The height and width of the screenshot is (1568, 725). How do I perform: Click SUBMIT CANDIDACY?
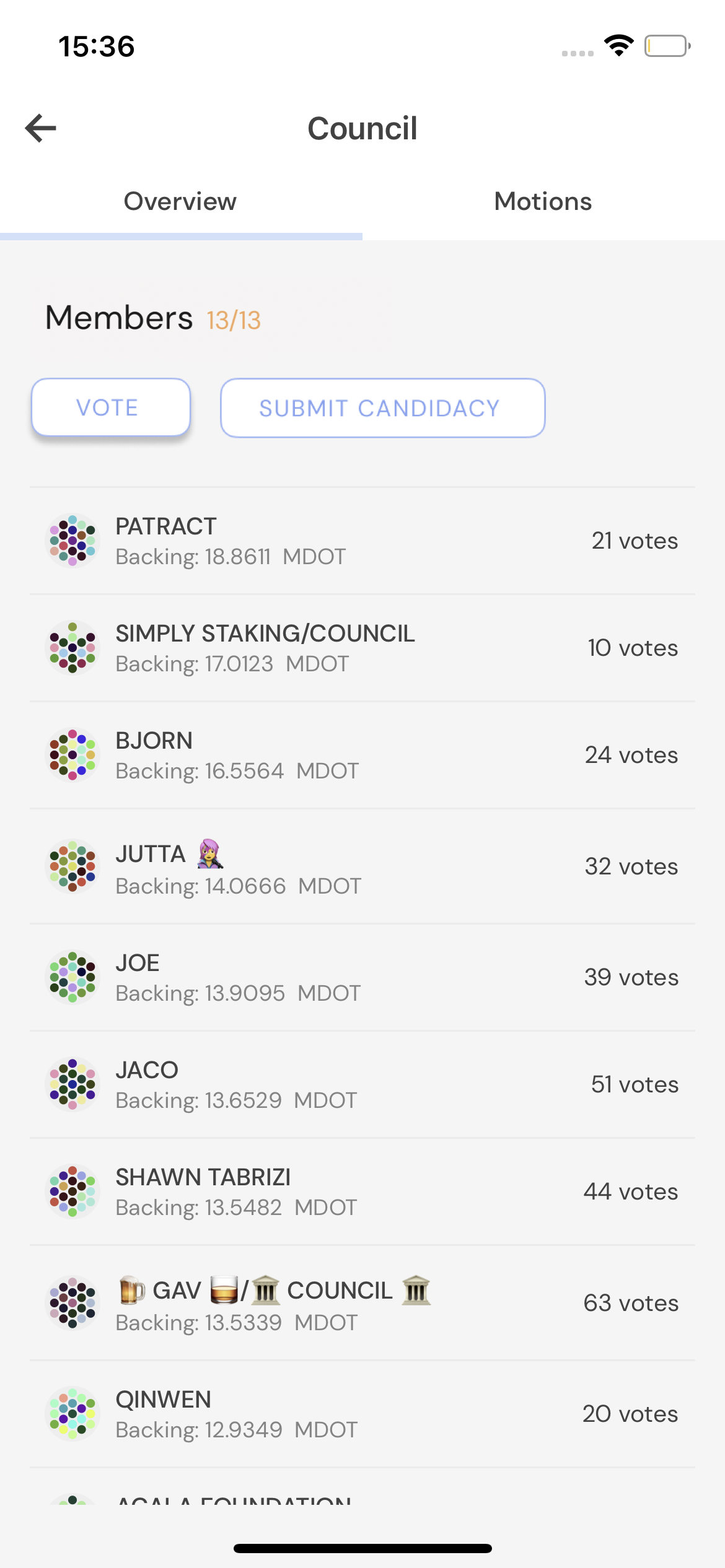pos(382,407)
